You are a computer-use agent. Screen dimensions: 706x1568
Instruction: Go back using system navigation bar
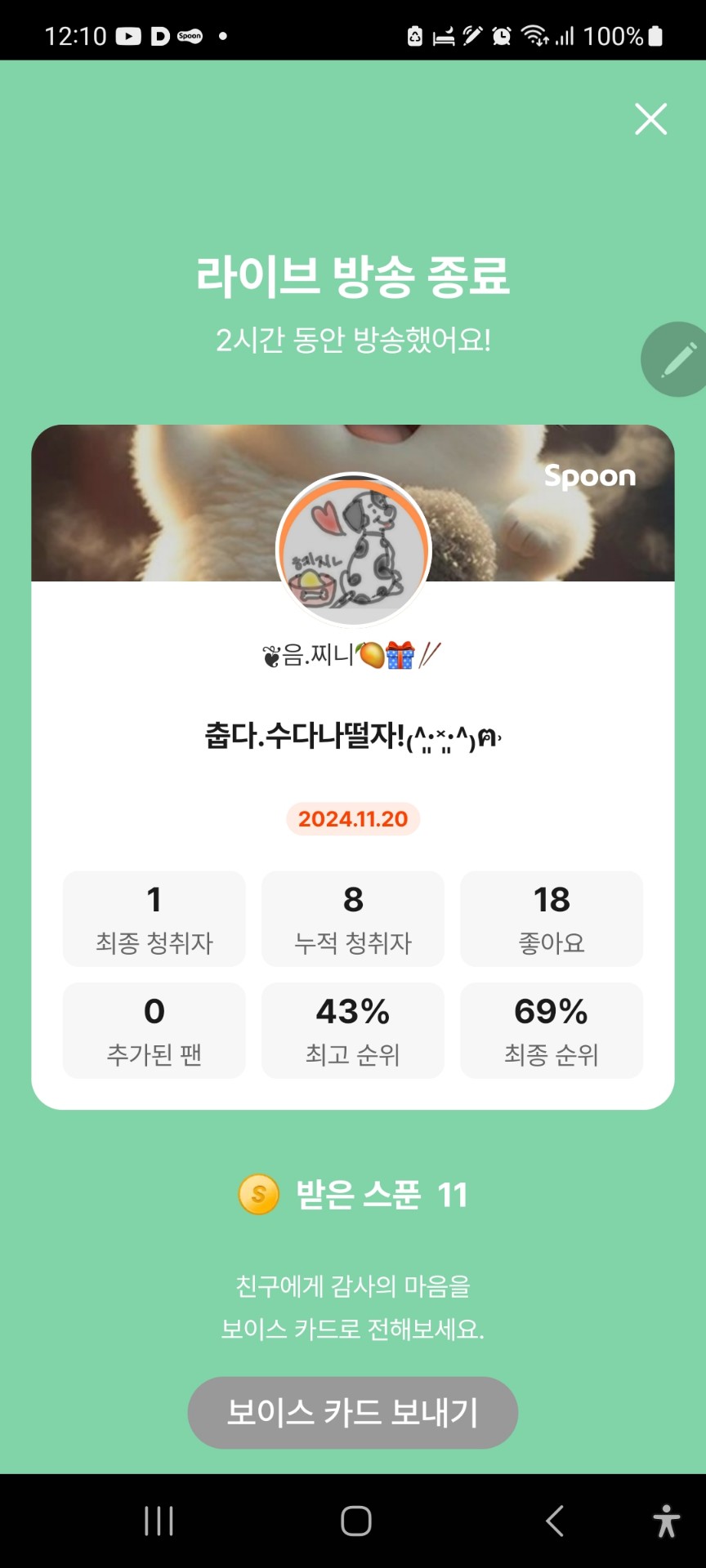point(554,1521)
